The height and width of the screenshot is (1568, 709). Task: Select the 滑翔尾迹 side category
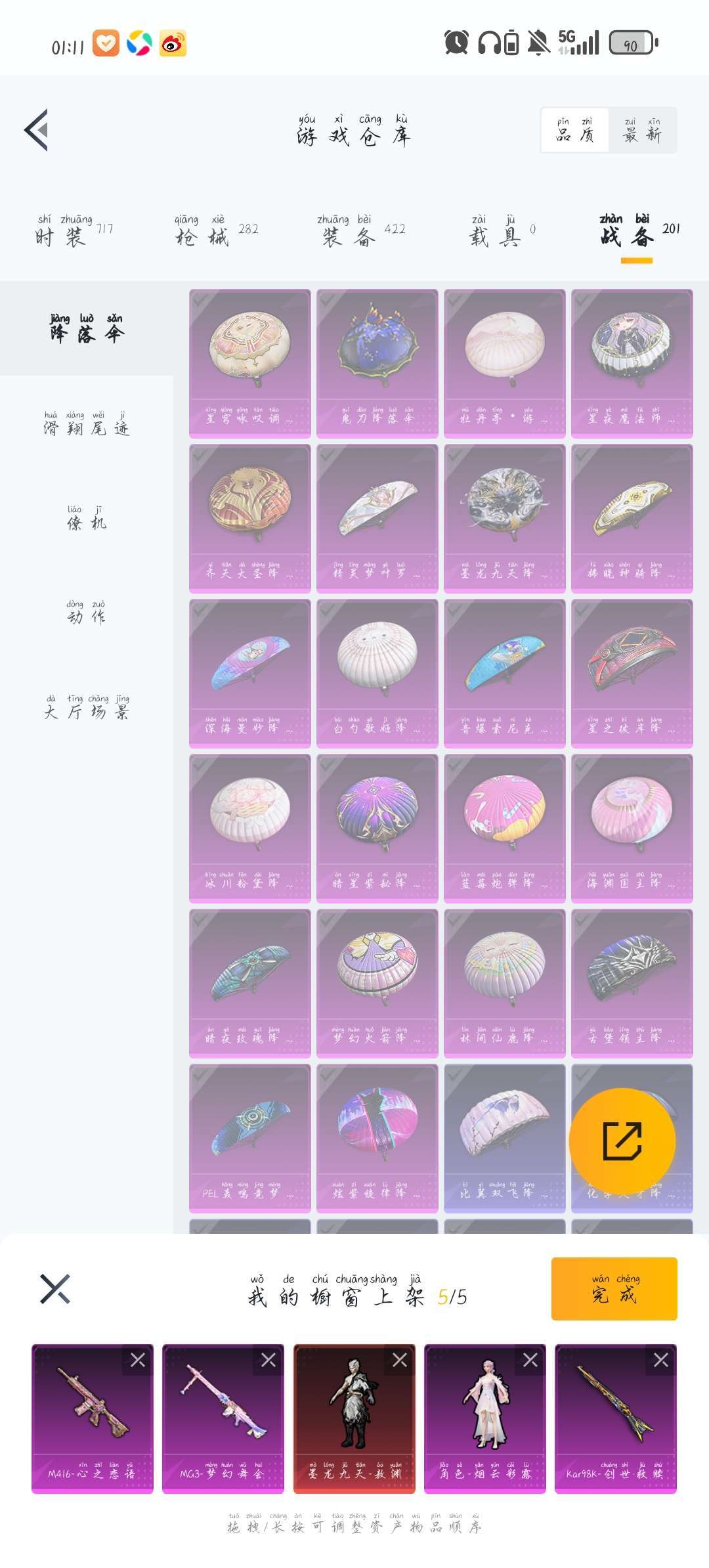coord(87,423)
